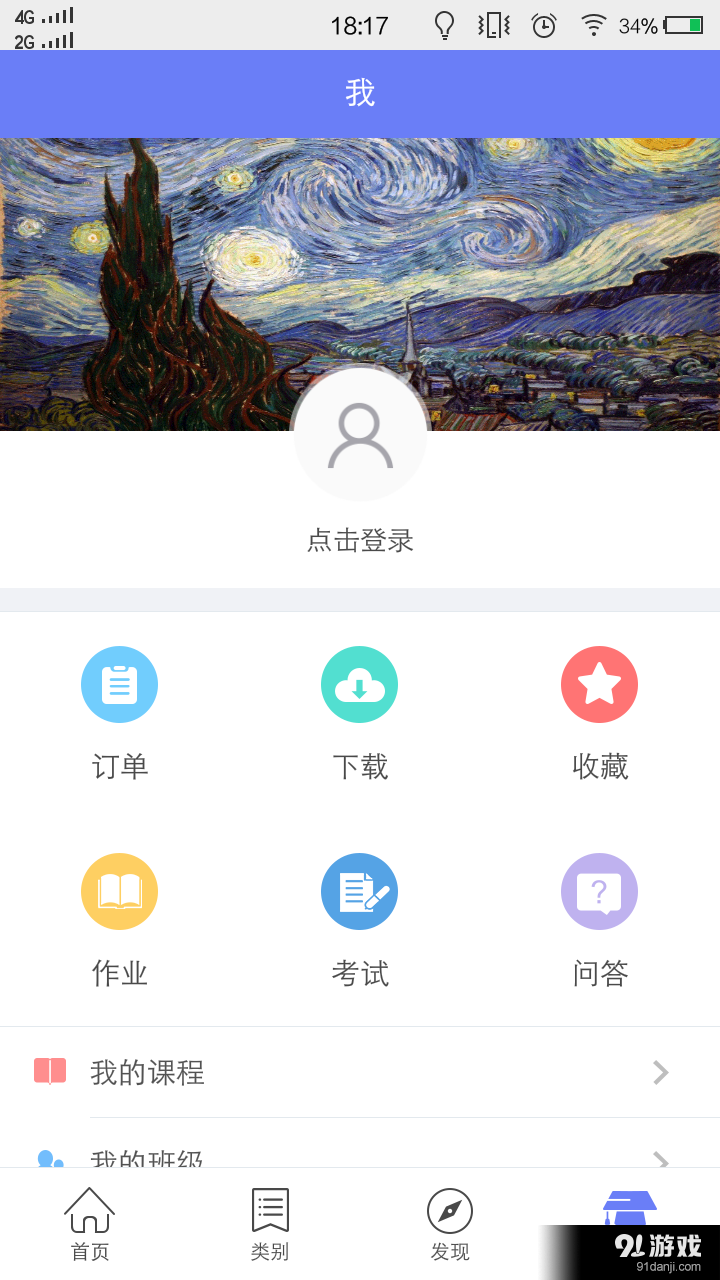Open the 发现 discover tab
Viewport: 720px width, 1280px height.
449,1220
